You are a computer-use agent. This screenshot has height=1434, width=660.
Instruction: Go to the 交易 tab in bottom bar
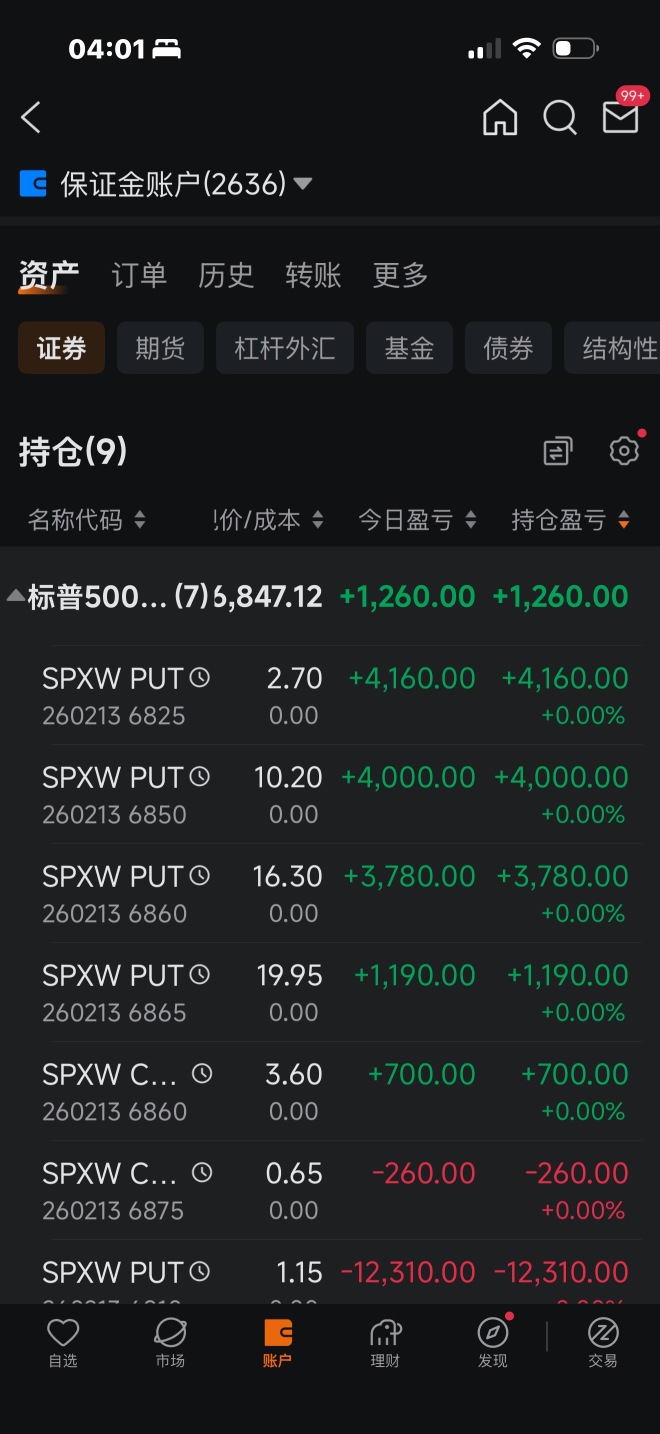pyautogui.click(x=603, y=1343)
